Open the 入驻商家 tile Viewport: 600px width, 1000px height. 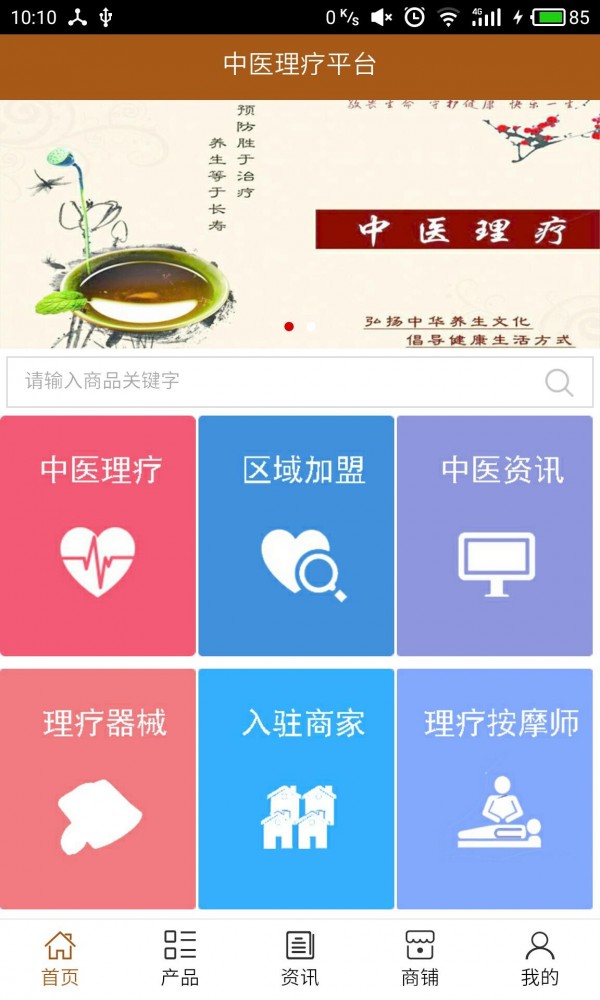pyautogui.click(x=296, y=789)
